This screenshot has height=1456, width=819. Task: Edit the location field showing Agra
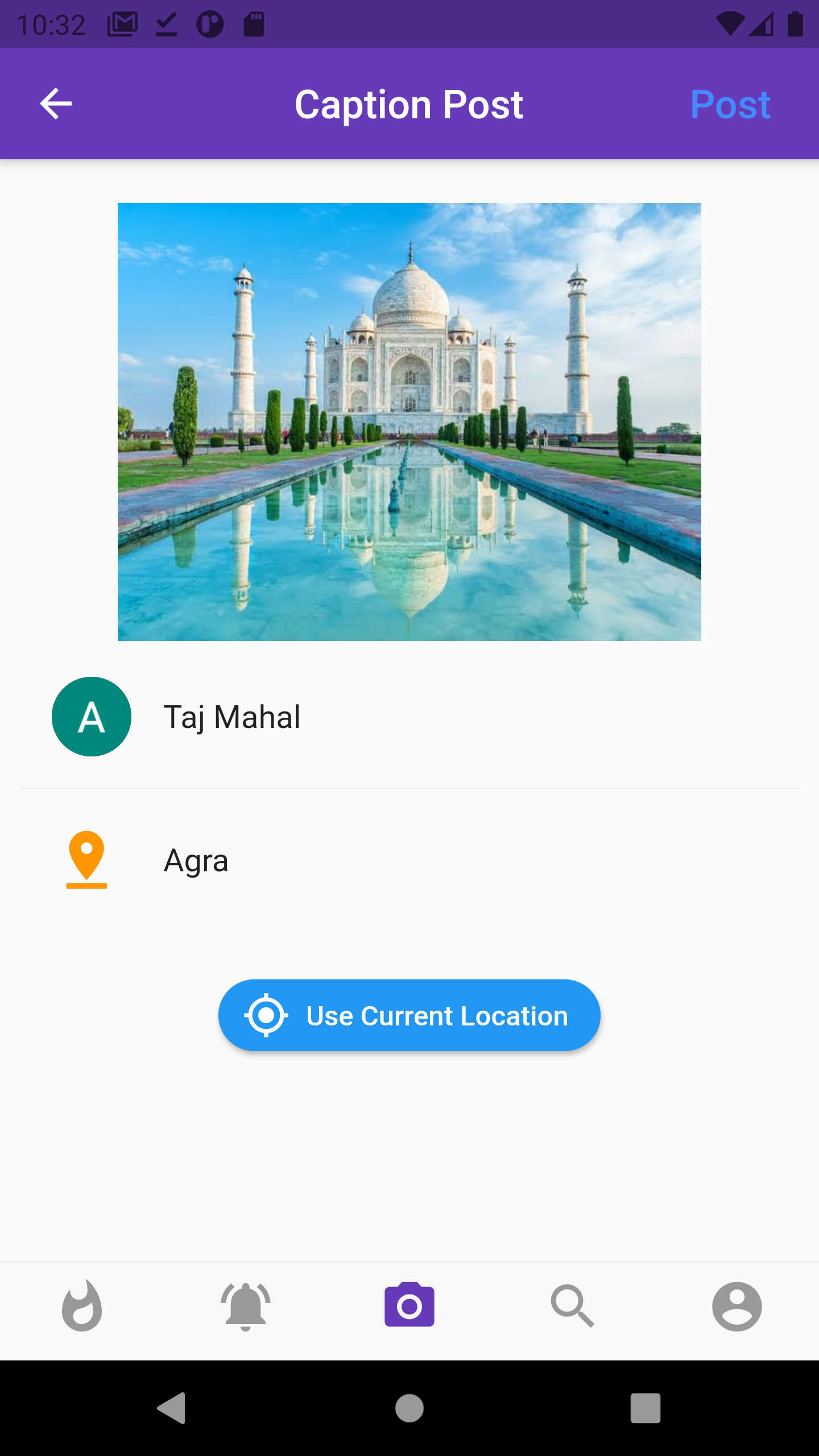196,861
